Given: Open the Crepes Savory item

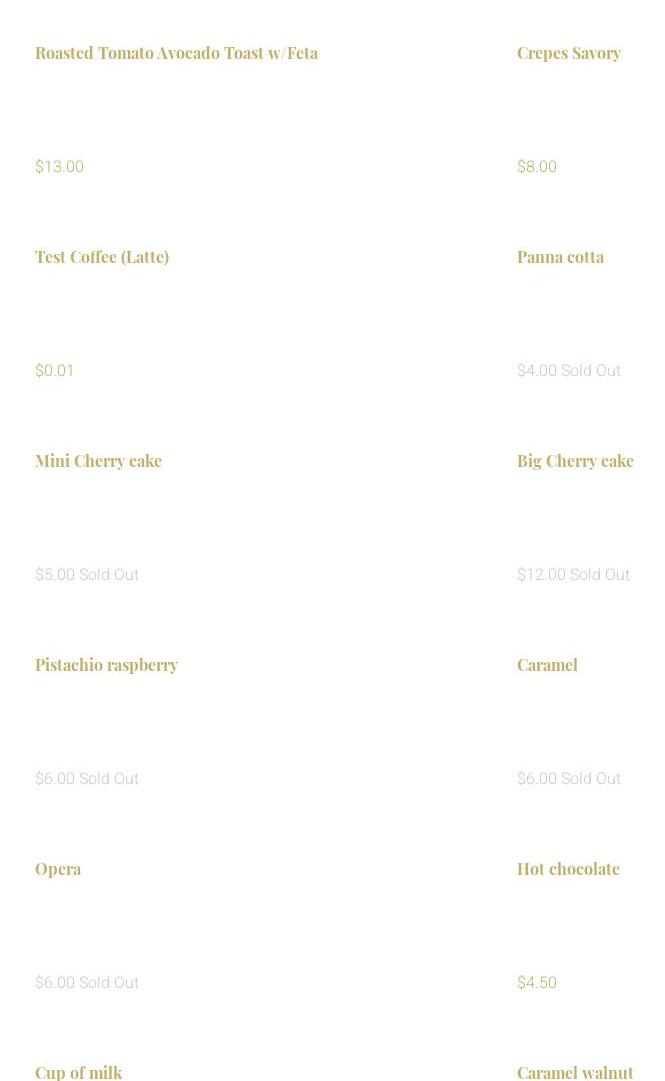Looking at the screenshot, I should (568, 53).
